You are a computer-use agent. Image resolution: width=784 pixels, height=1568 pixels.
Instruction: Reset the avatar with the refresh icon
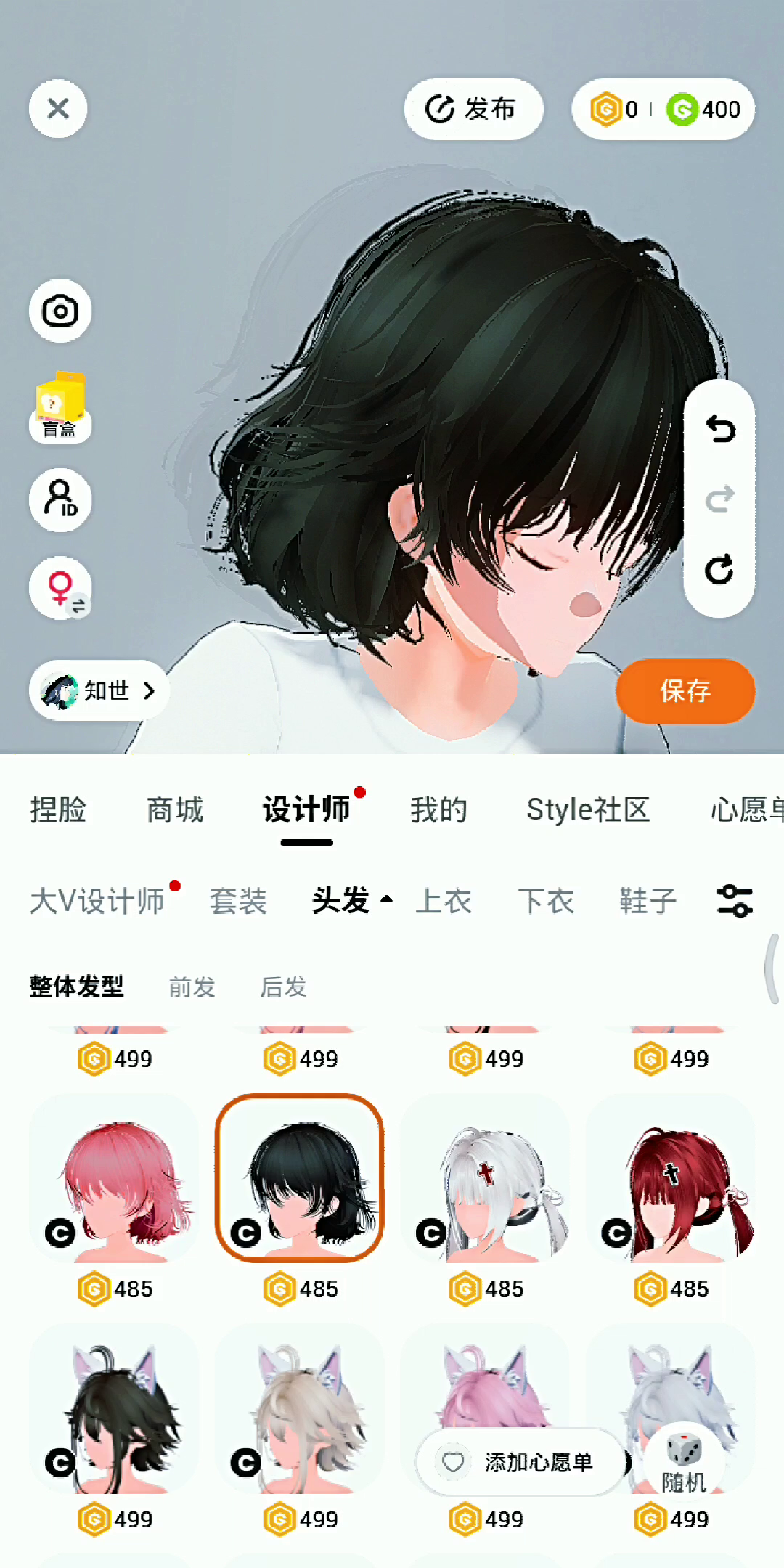720,570
